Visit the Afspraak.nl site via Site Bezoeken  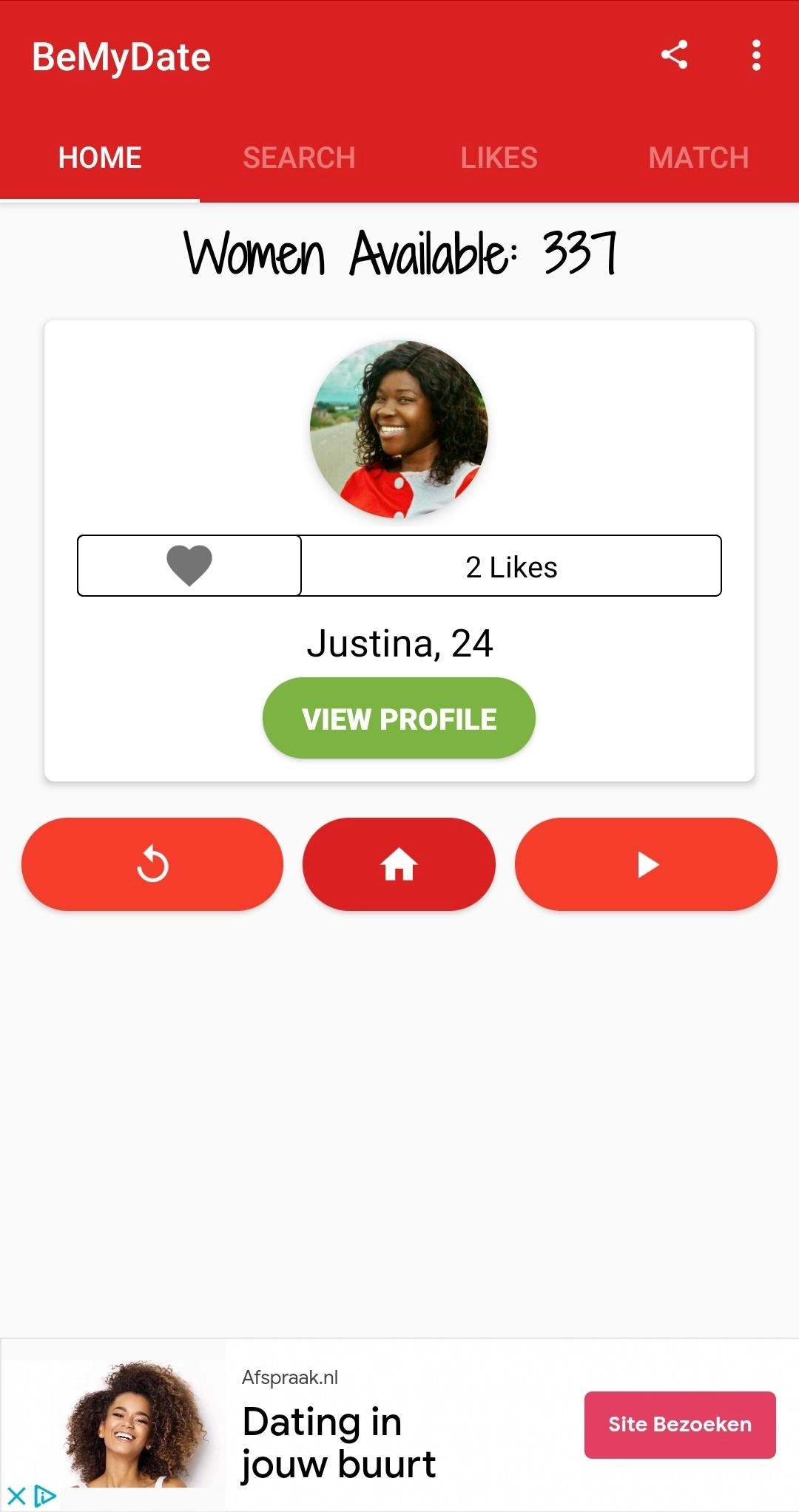(x=680, y=1425)
